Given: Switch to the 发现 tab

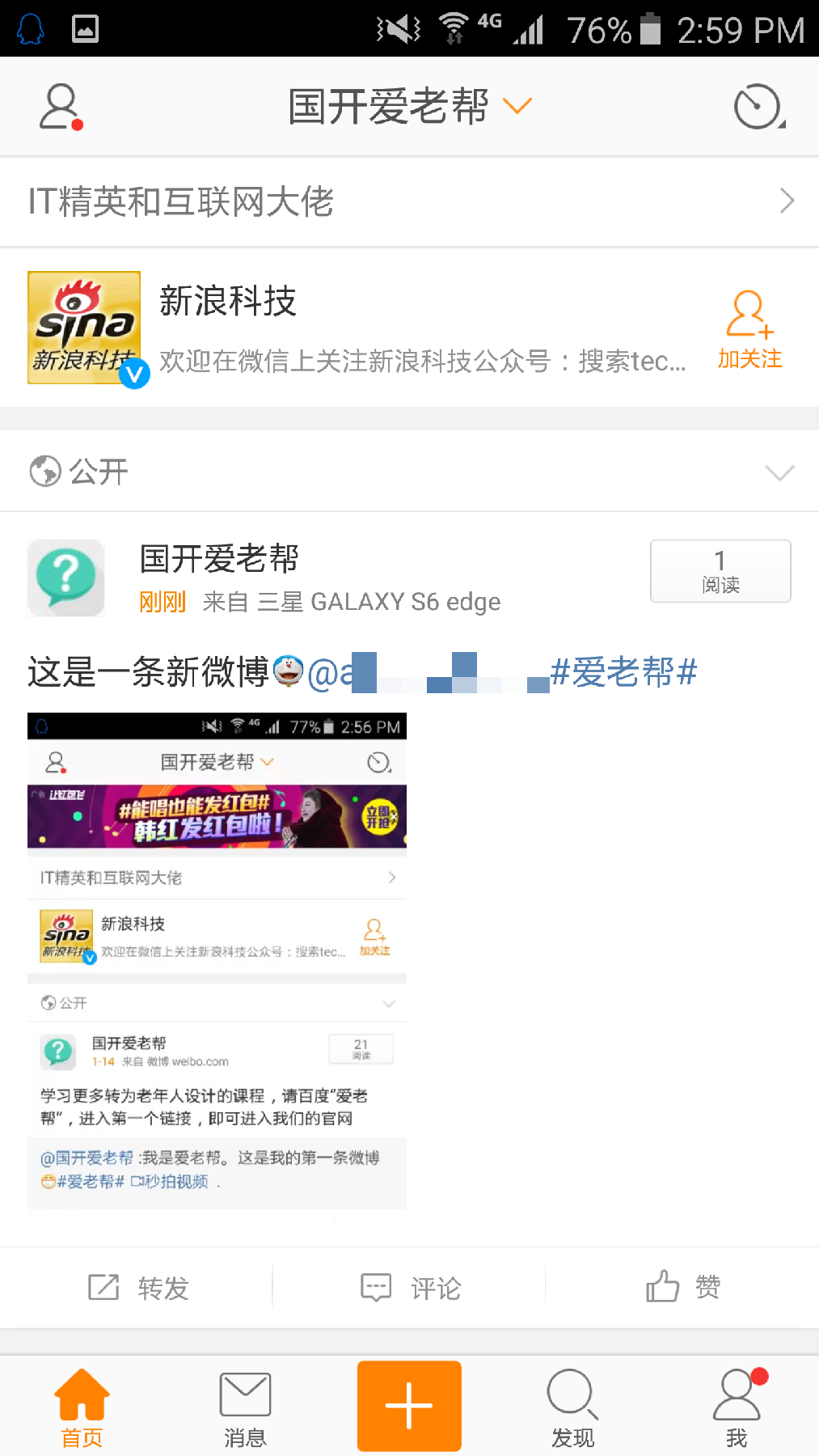Looking at the screenshot, I should [572, 1409].
